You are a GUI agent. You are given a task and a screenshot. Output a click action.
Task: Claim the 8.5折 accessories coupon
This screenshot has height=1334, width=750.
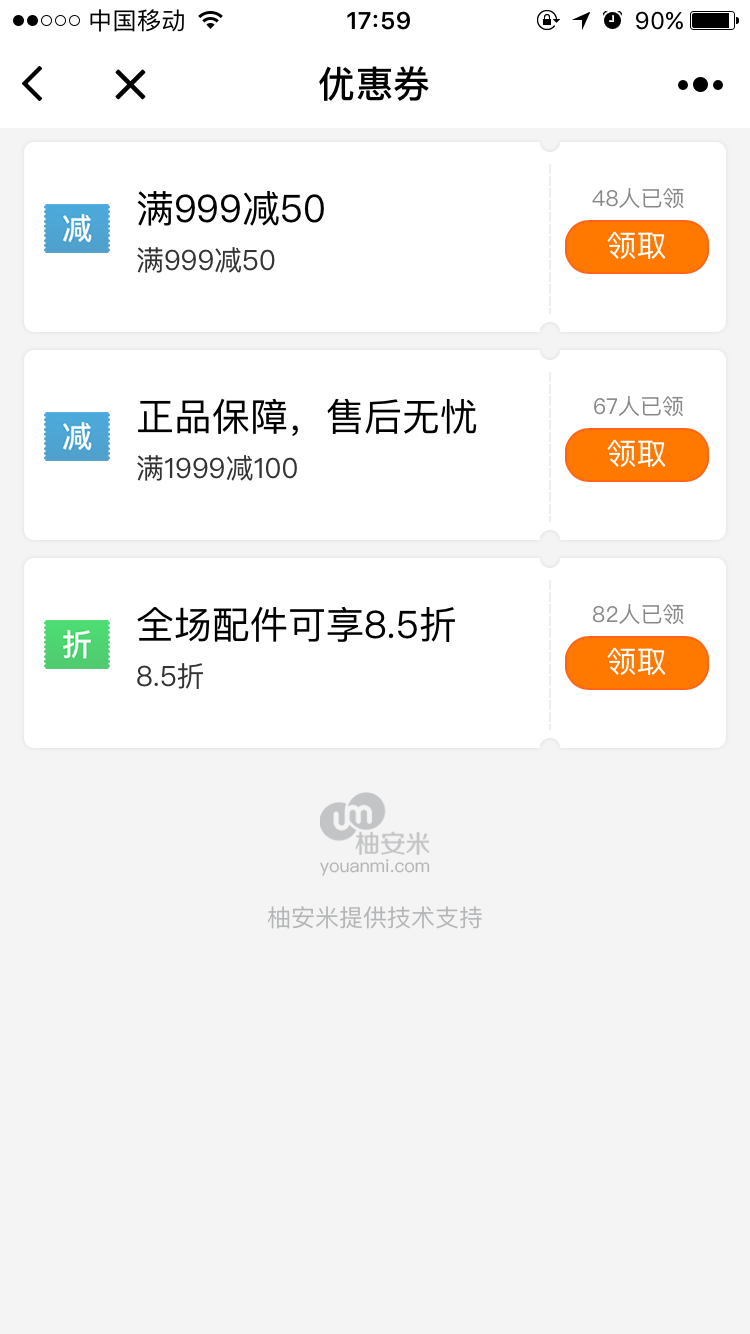[637, 663]
